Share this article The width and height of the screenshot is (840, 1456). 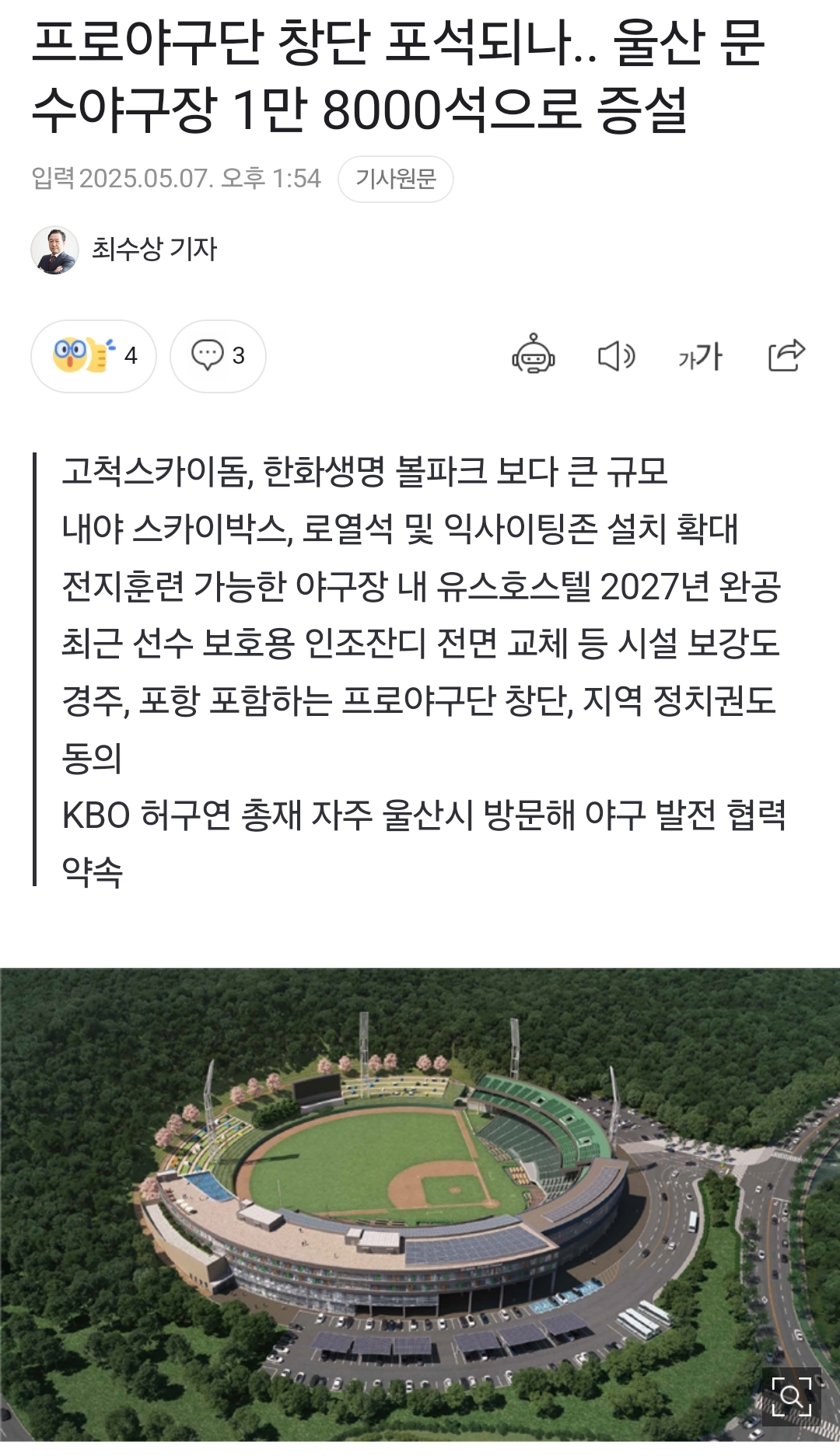tap(786, 355)
